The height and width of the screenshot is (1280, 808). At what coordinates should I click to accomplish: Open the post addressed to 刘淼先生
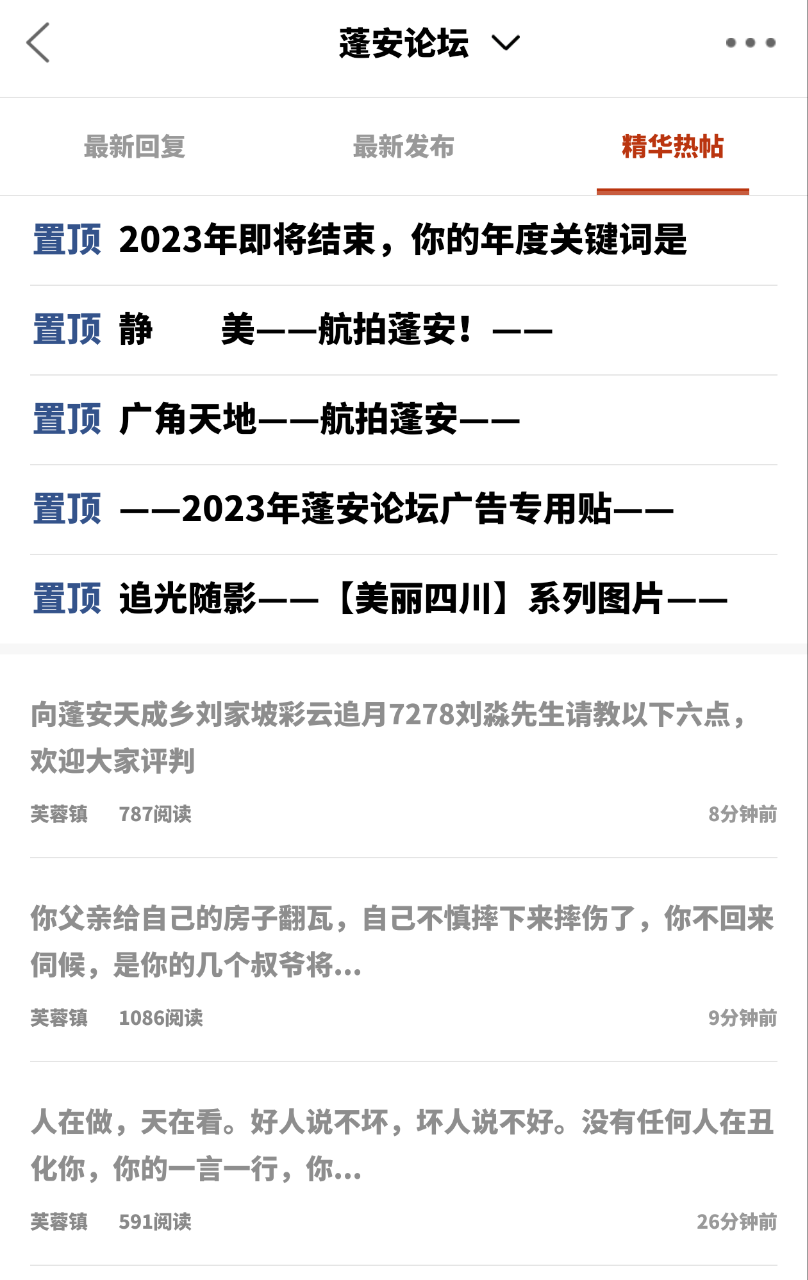pyautogui.click(x=390, y=738)
